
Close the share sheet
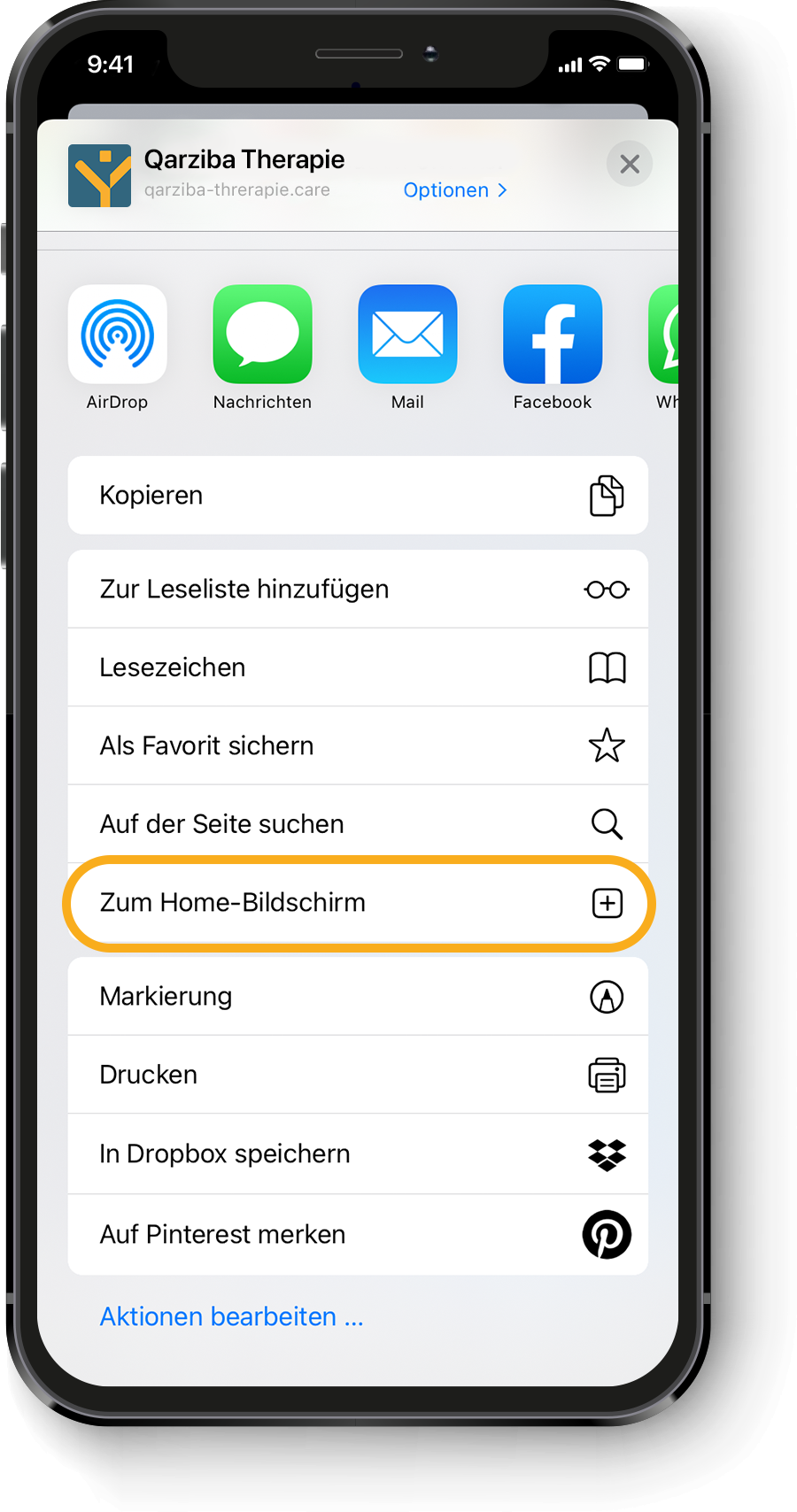pyautogui.click(x=629, y=164)
